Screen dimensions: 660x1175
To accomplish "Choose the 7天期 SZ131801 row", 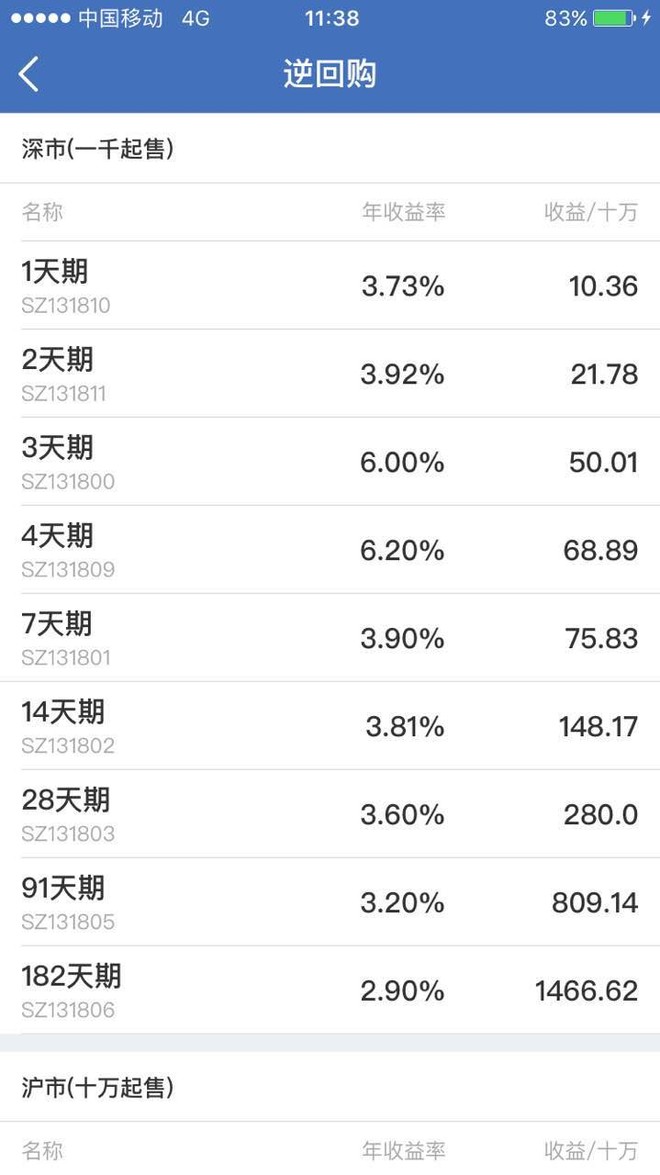I will 330,638.
